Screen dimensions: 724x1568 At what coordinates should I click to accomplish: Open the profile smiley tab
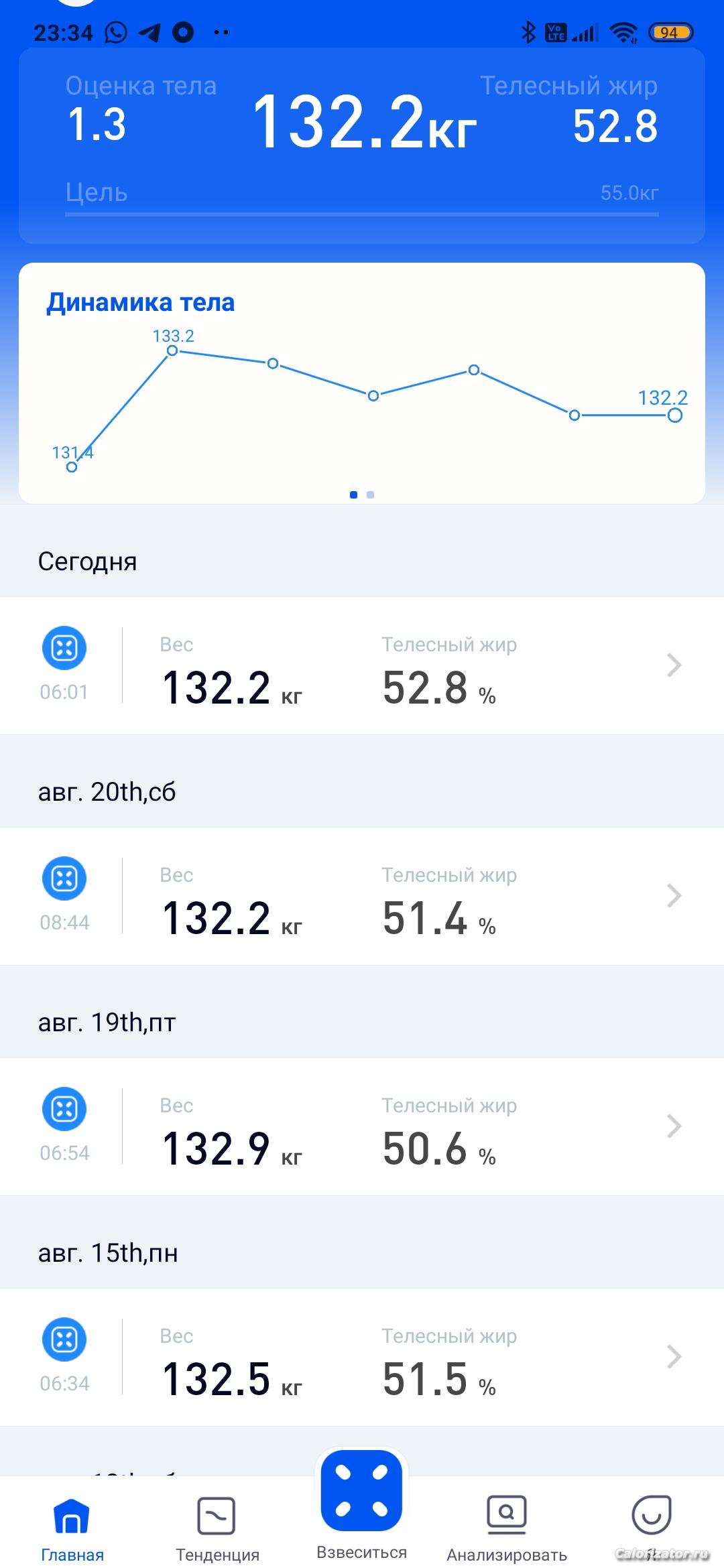pos(651,1517)
